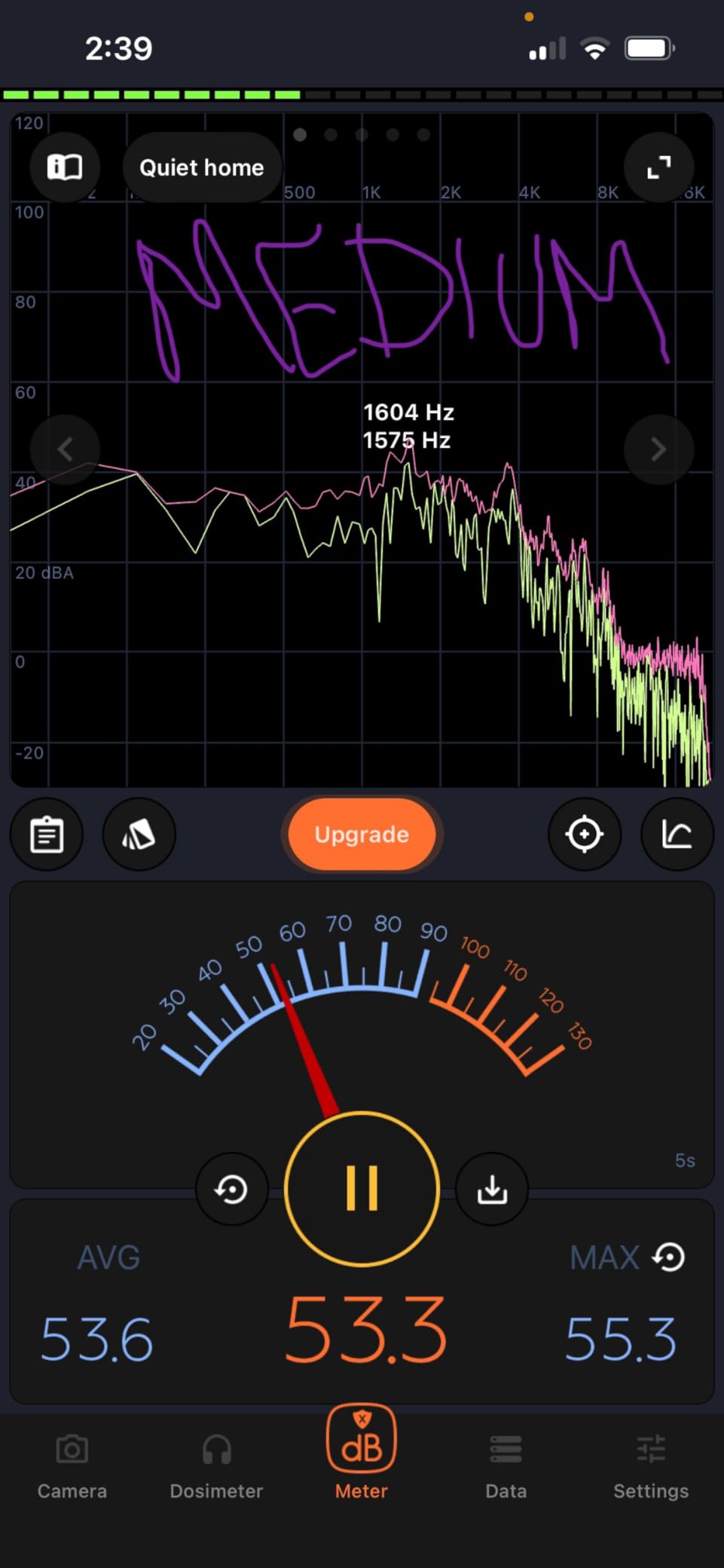Go to the next graph view

(658, 449)
